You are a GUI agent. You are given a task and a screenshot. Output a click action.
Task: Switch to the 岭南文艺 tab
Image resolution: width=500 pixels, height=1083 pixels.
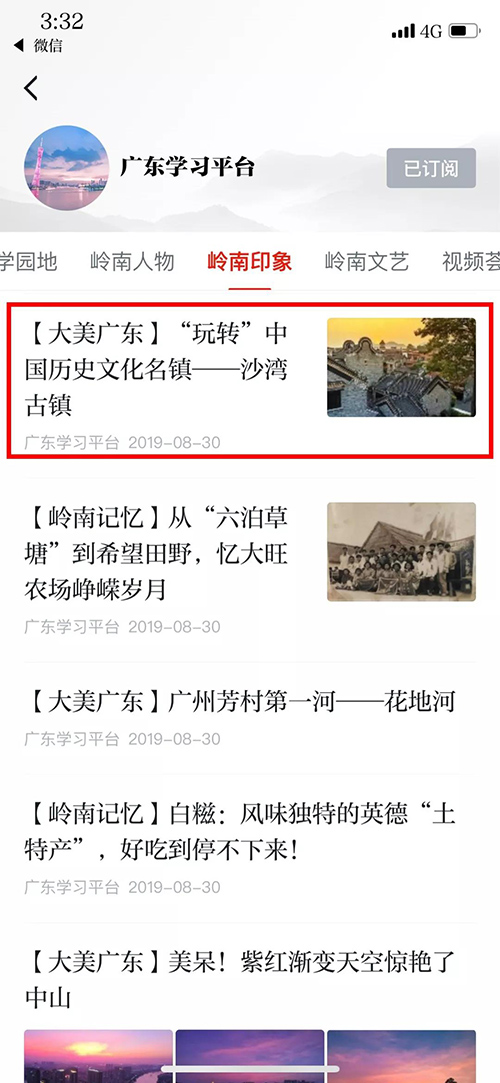click(x=367, y=262)
